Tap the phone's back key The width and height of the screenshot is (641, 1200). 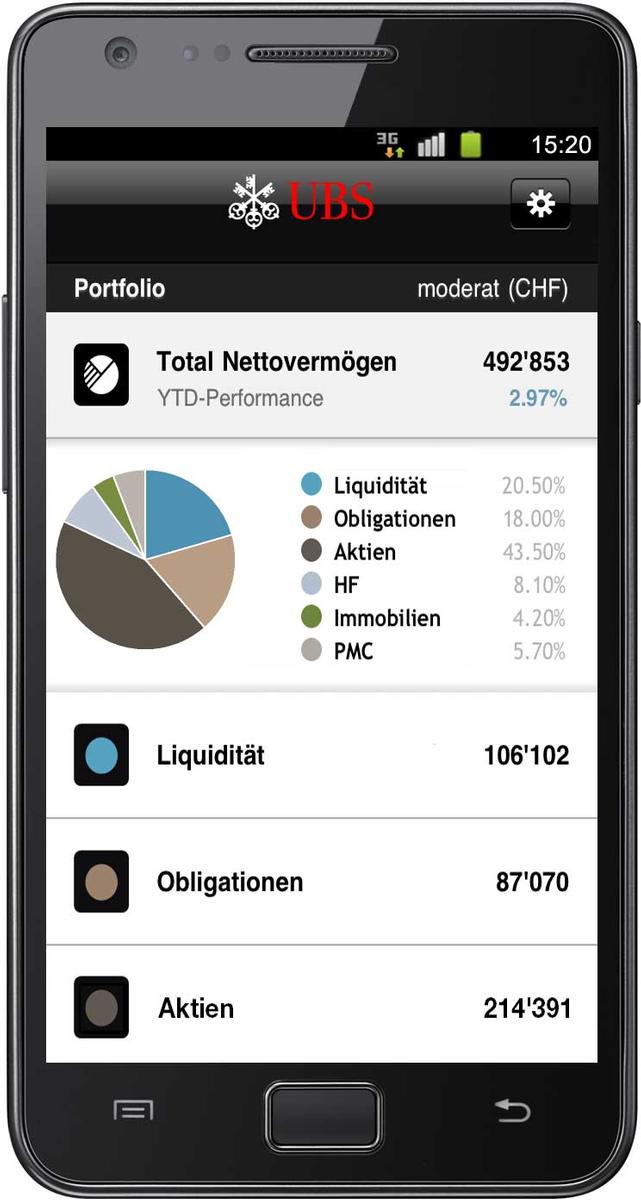[x=512, y=1111]
